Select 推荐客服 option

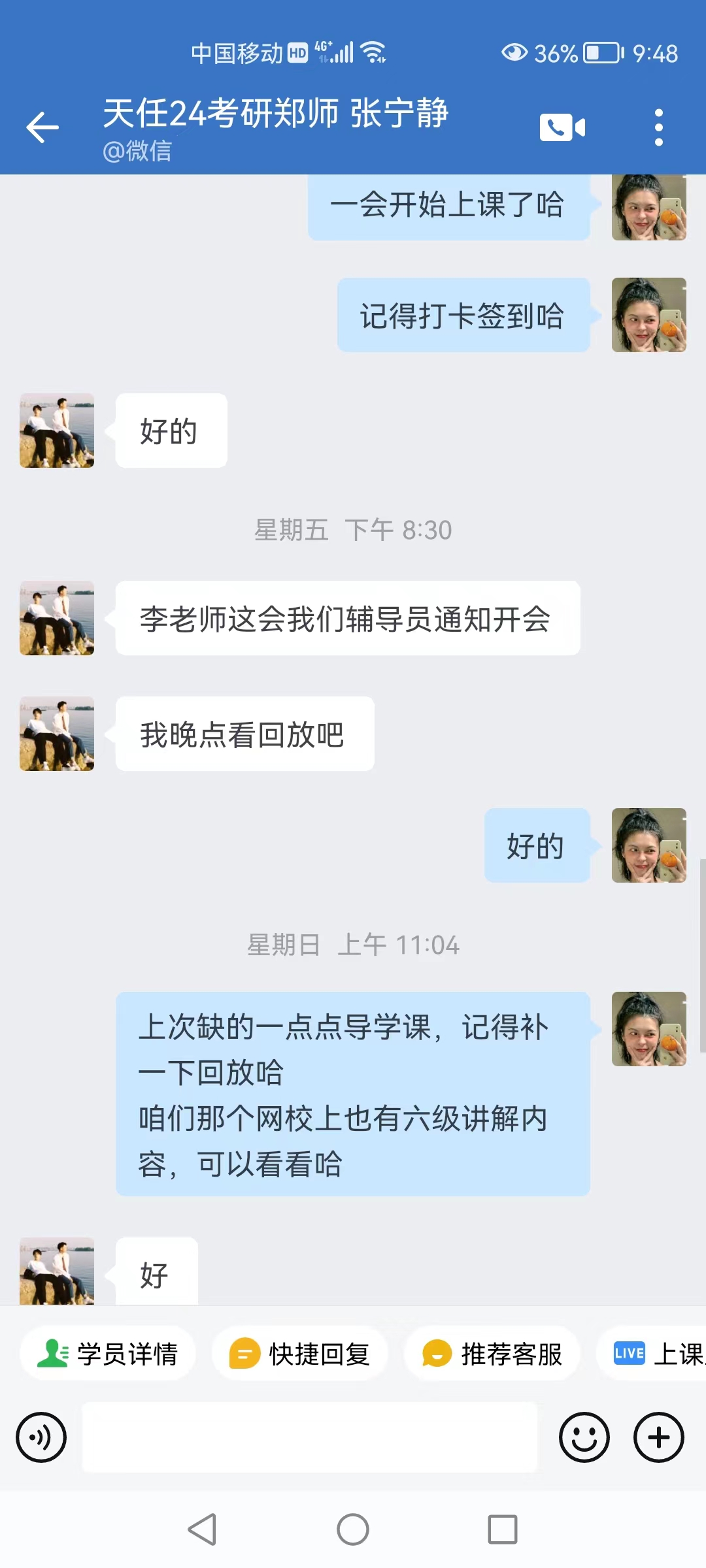coord(492,1354)
